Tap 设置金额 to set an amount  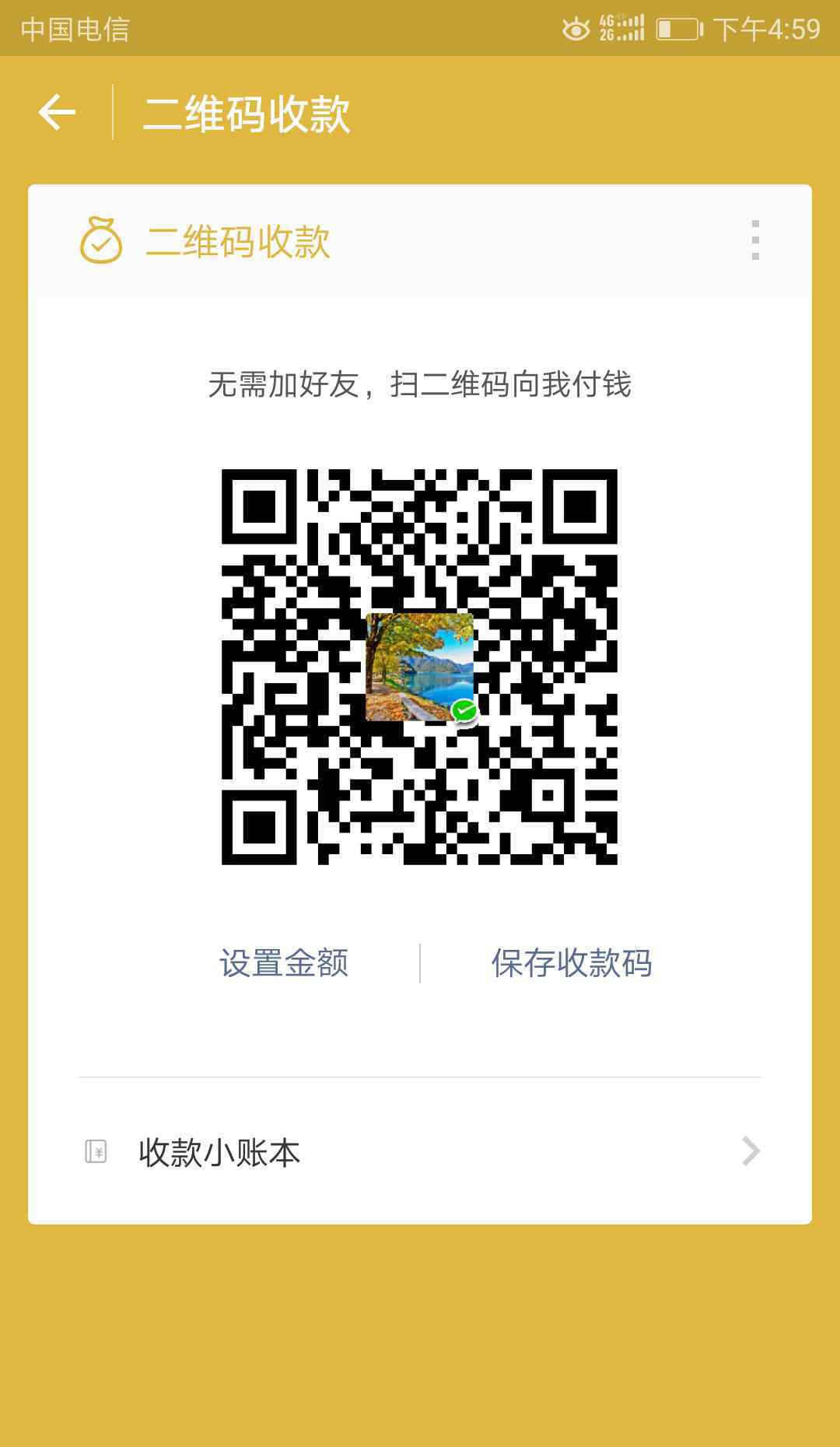point(284,963)
